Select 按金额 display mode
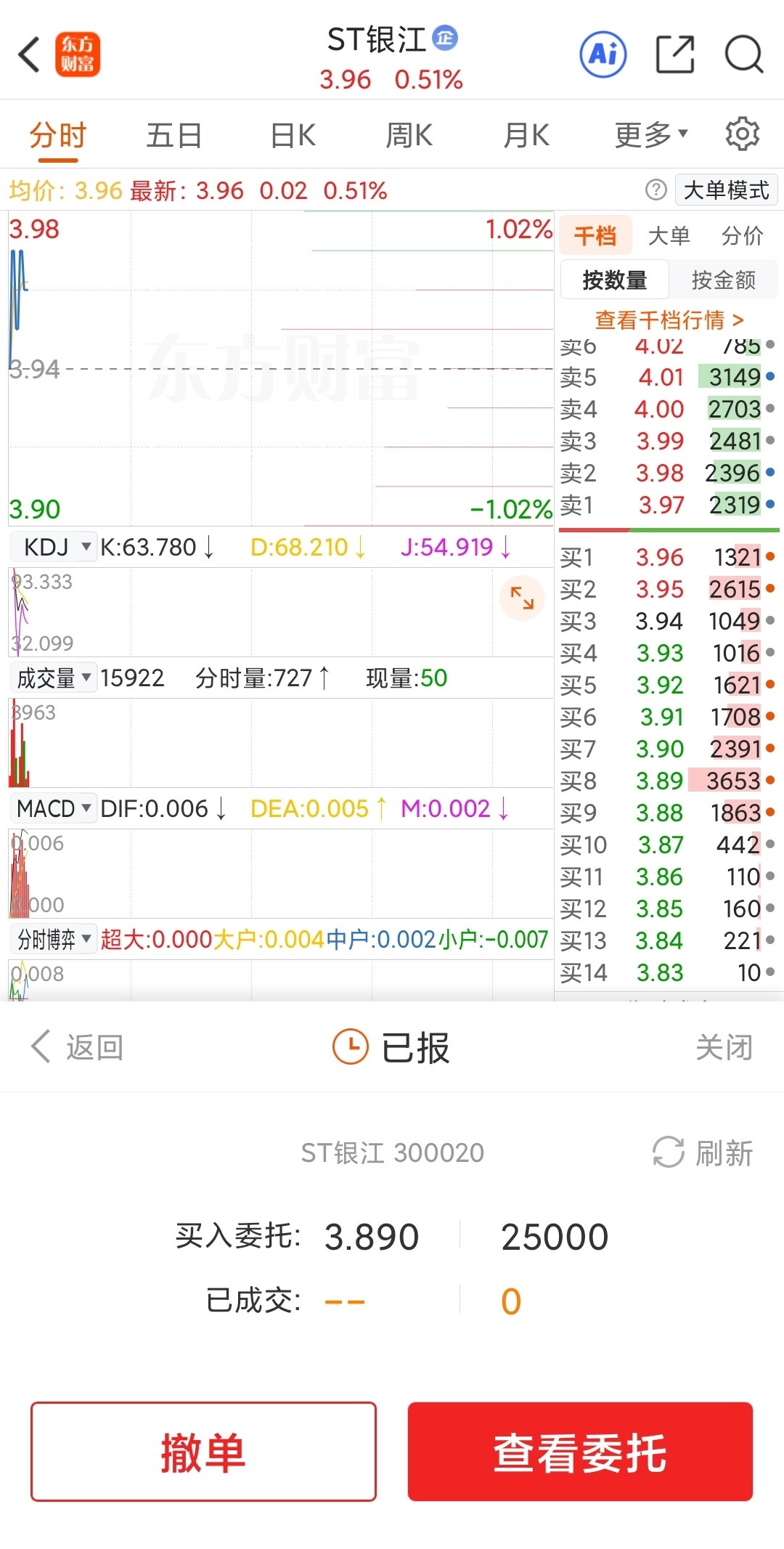This screenshot has width=784, height=1549. 723,280
